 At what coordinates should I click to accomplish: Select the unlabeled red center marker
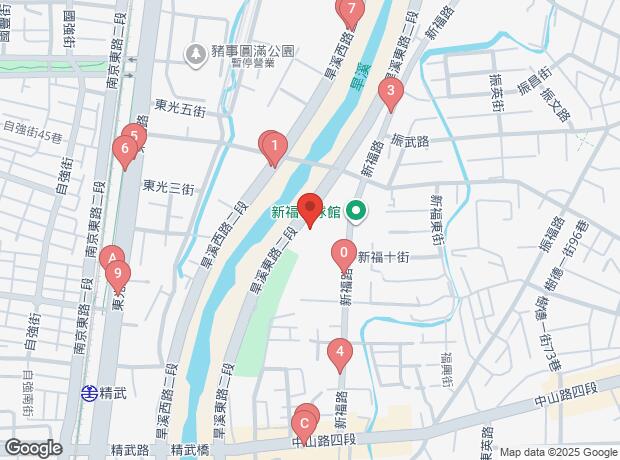click(309, 208)
